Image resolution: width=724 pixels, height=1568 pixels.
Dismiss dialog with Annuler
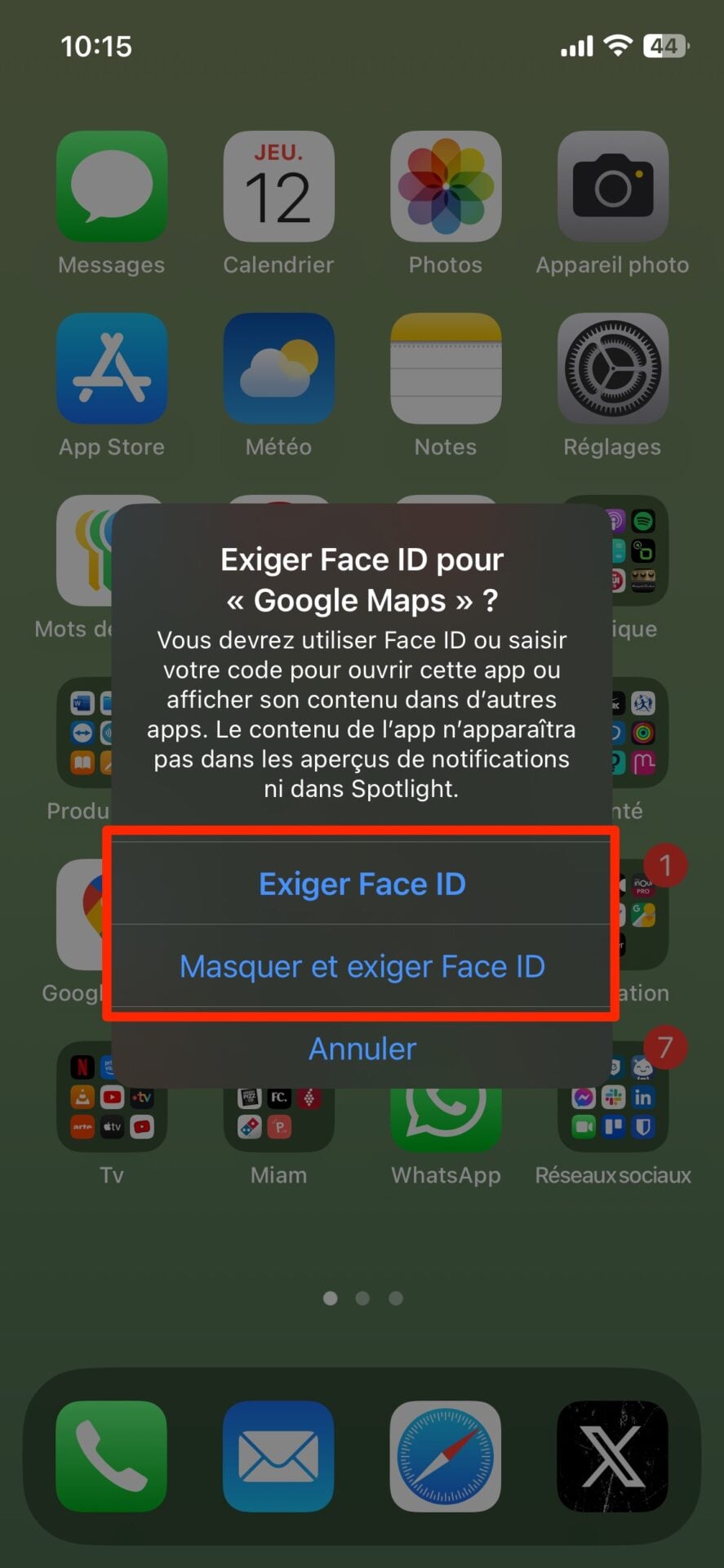(x=362, y=1049)
